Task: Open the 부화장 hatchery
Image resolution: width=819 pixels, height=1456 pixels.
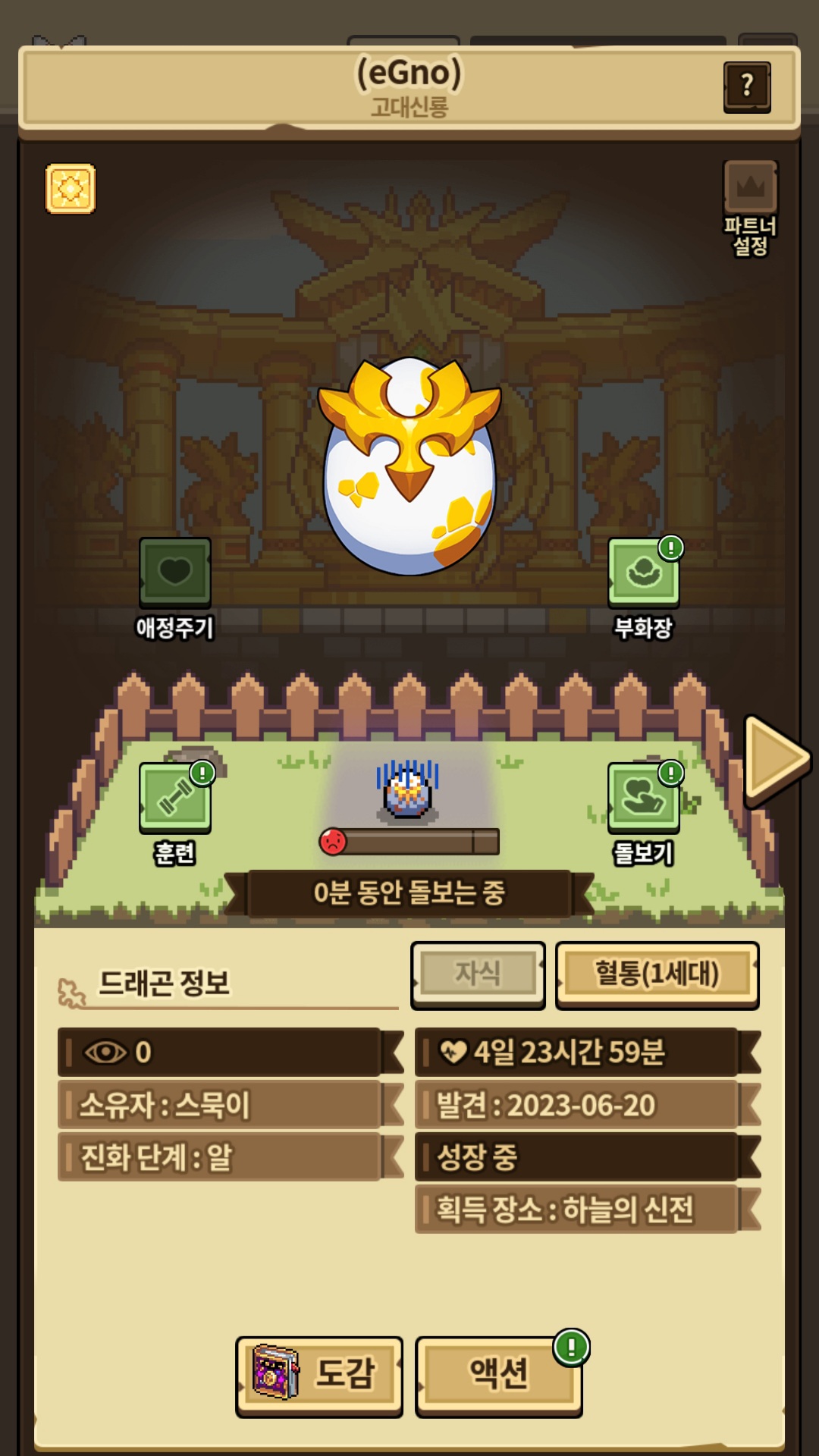Action: click(643, 573)
